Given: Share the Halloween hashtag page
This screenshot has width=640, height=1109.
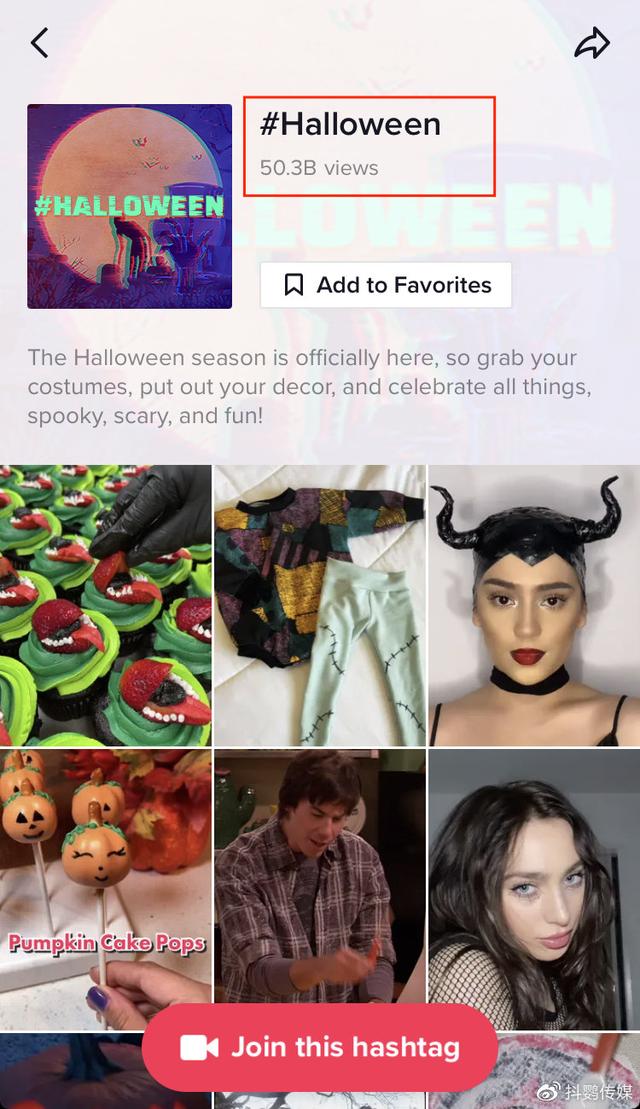Looking at the screenshot, I should [592, 43].
